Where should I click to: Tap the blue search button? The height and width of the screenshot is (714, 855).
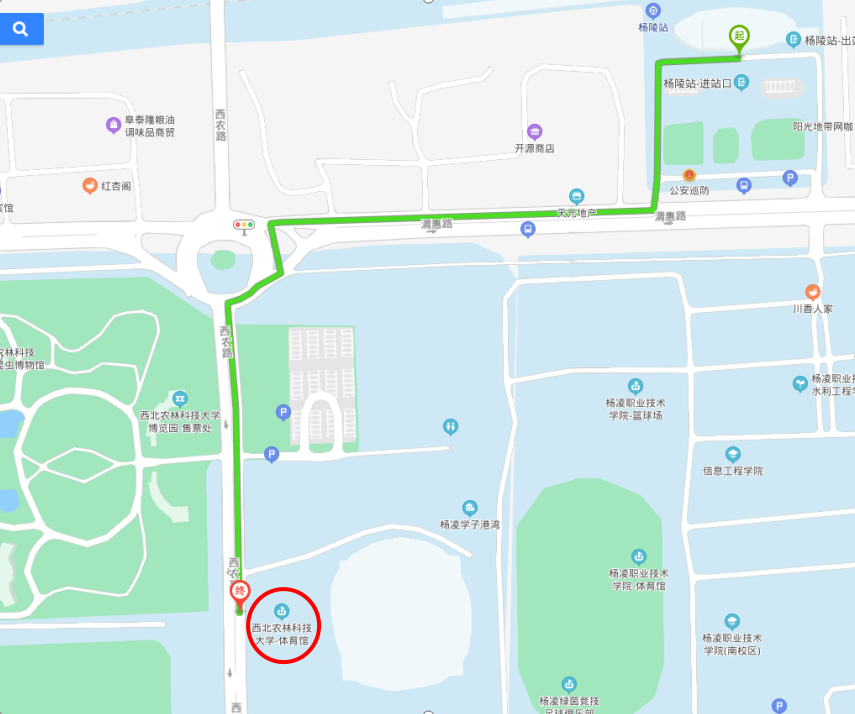tap(21, 29)
